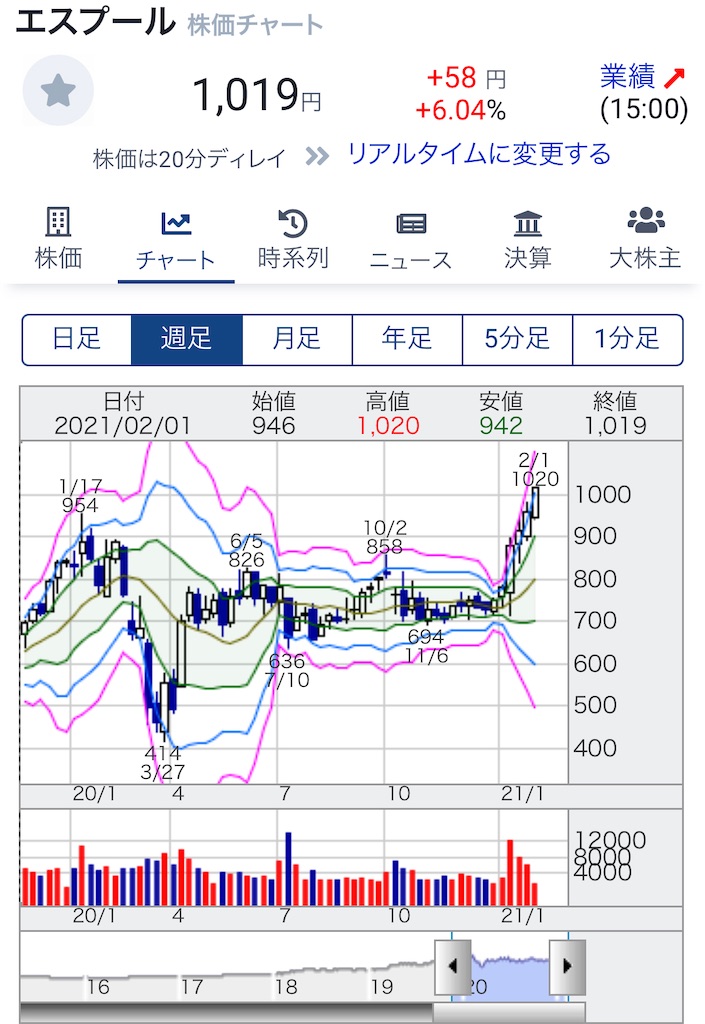This screenshot has height=1024, width=705.
Task: Tap the right range handle arrow
Action: [x=567, y=967]
